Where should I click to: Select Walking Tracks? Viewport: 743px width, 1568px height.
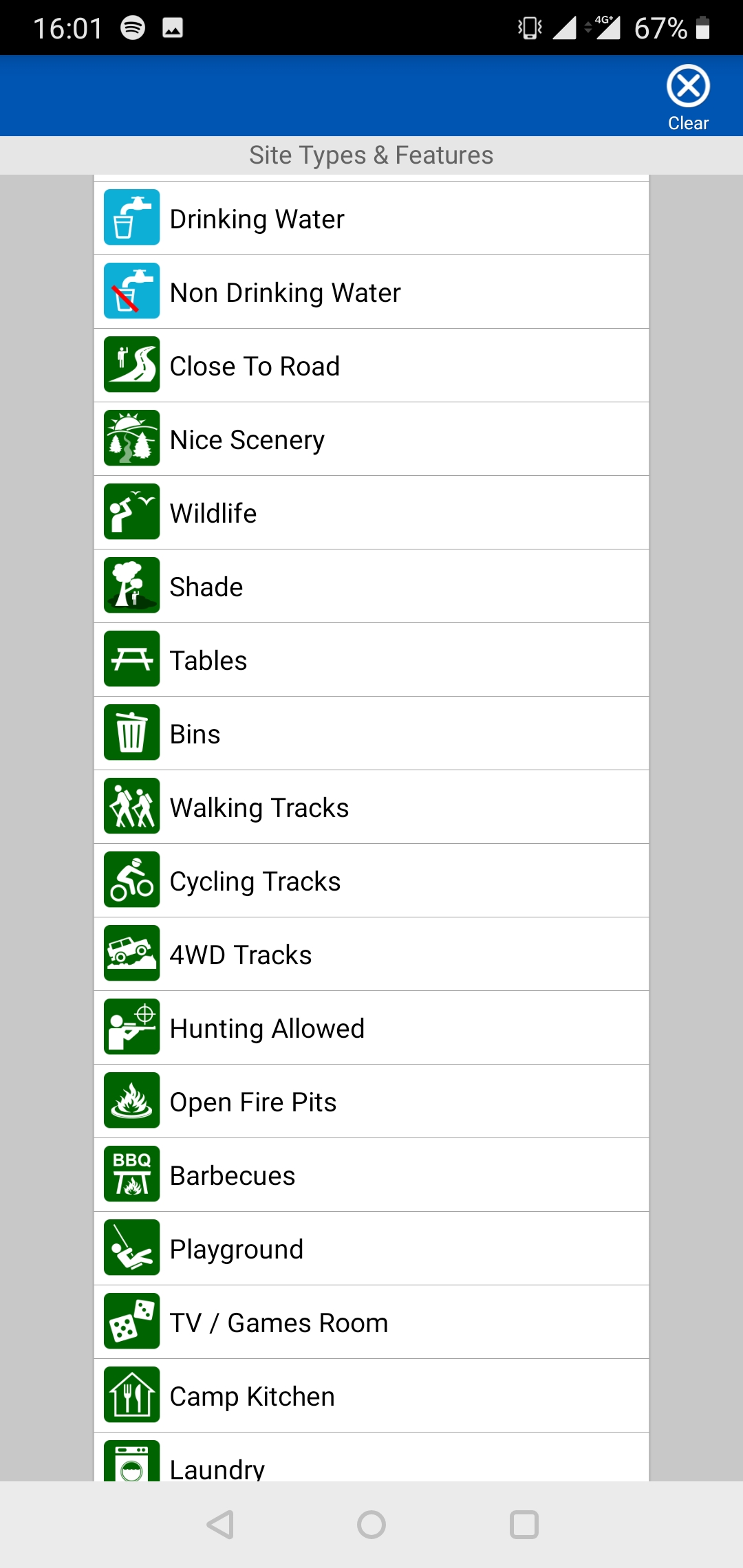tap(371, 807)
